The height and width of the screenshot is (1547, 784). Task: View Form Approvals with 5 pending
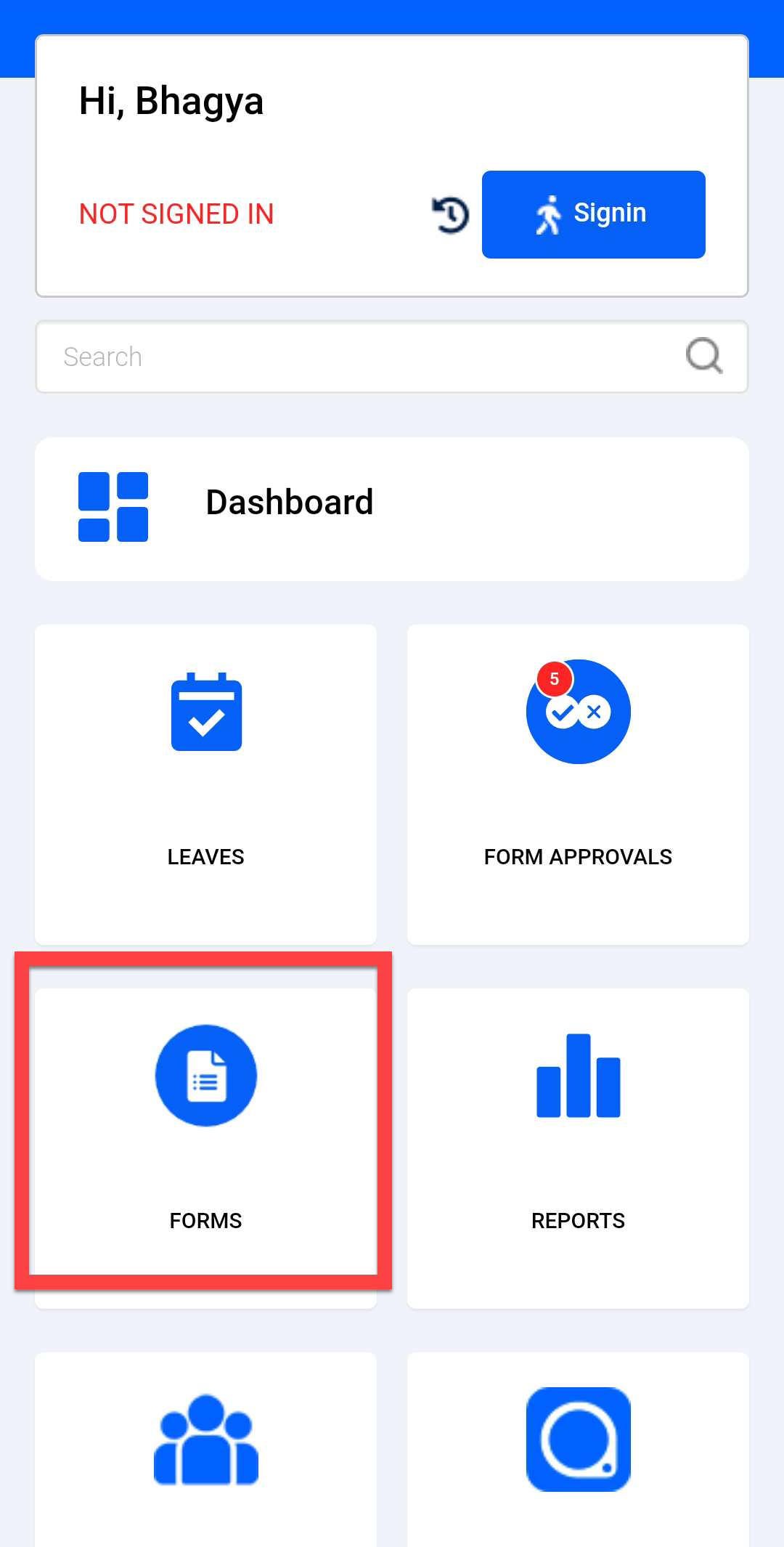(x=578, y=784)
